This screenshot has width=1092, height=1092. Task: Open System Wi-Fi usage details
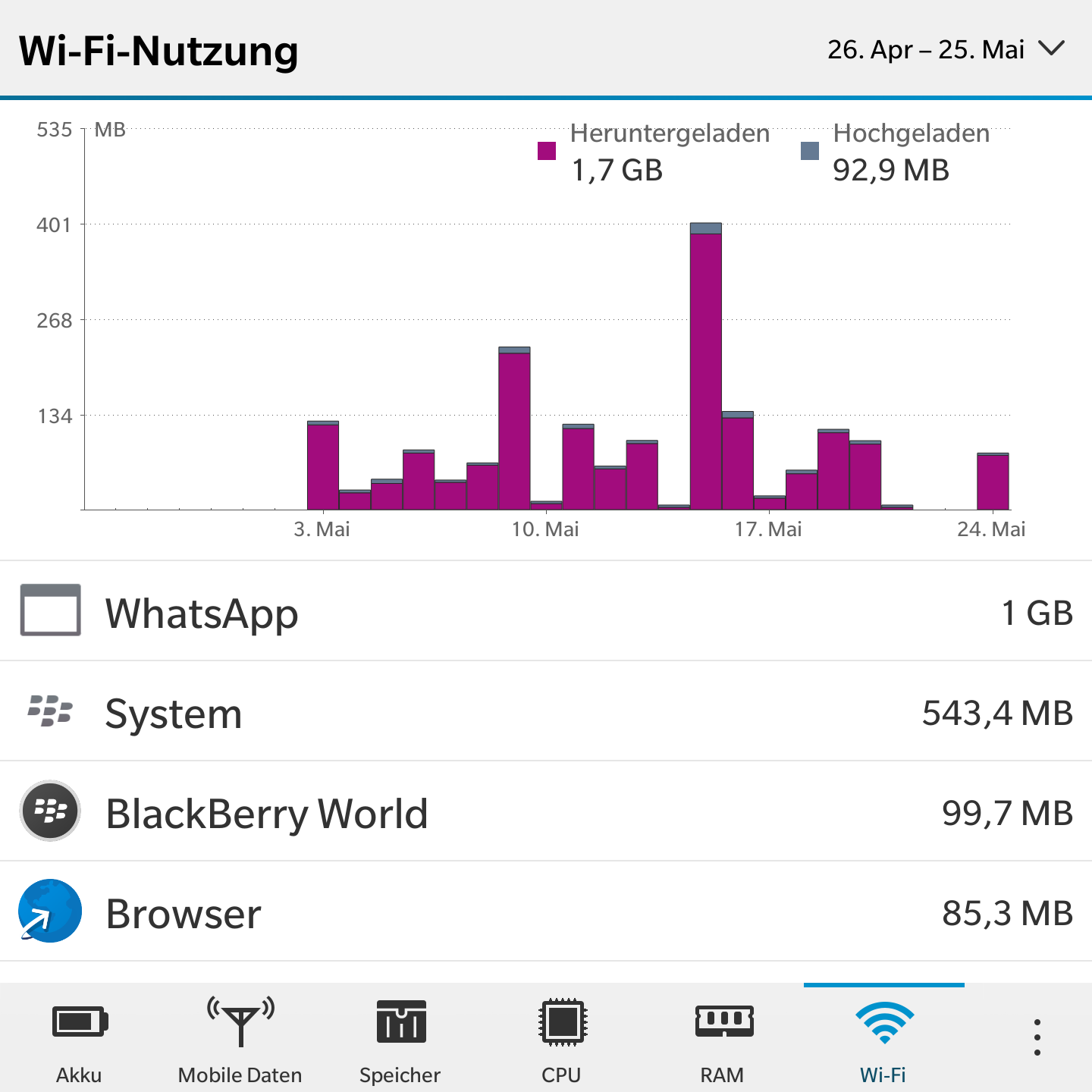546,711
